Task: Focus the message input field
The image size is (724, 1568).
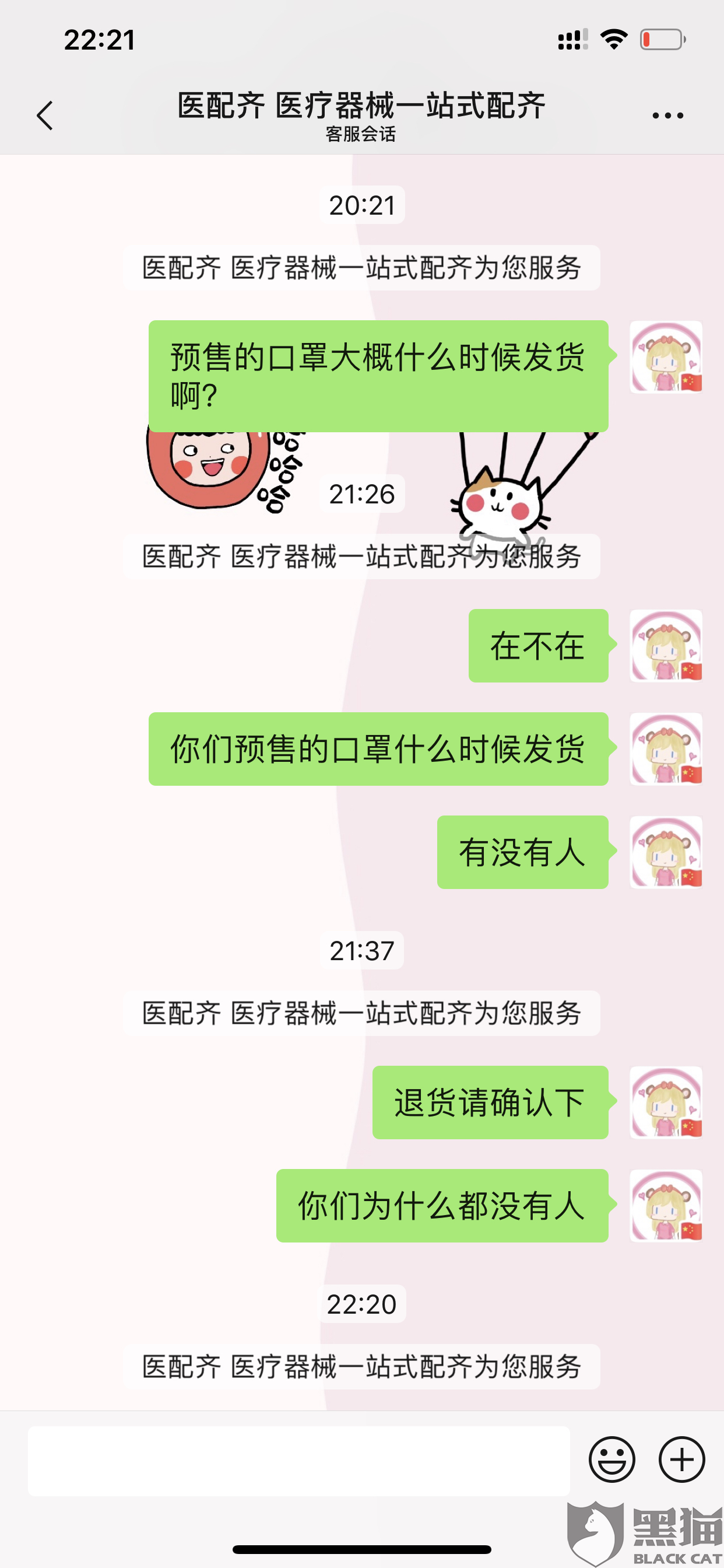Action: 298,1461
